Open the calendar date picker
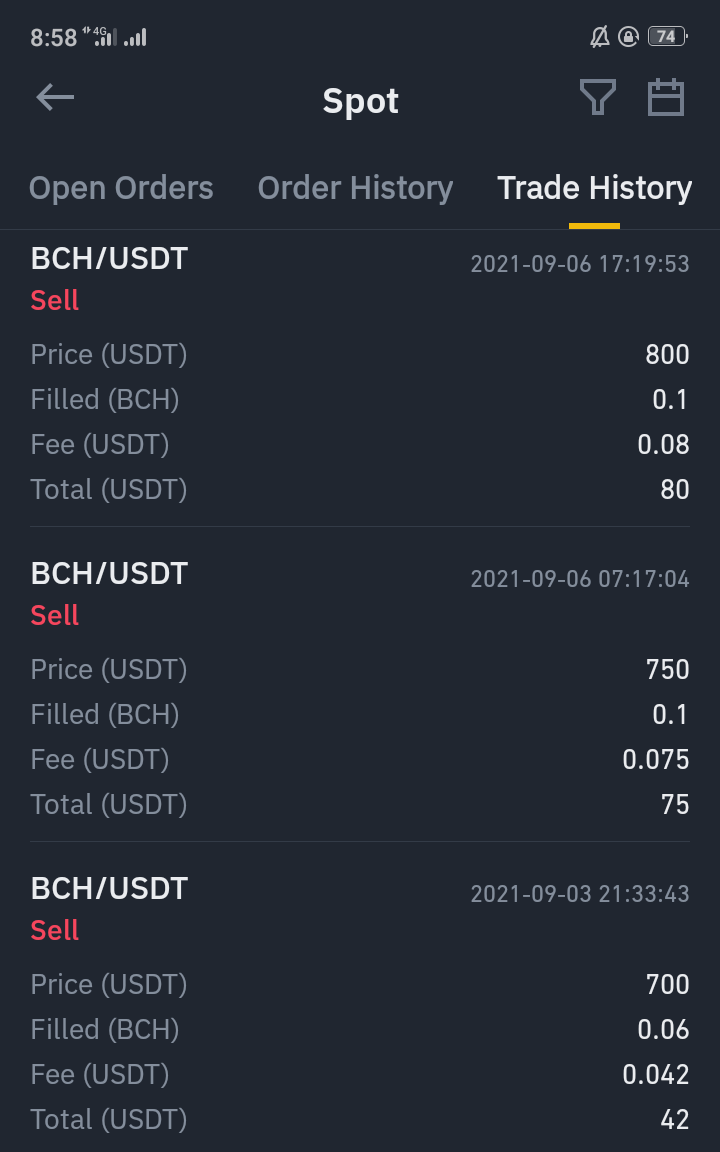The width and height of the screenshot is (720, 1152). click(666, 98)
